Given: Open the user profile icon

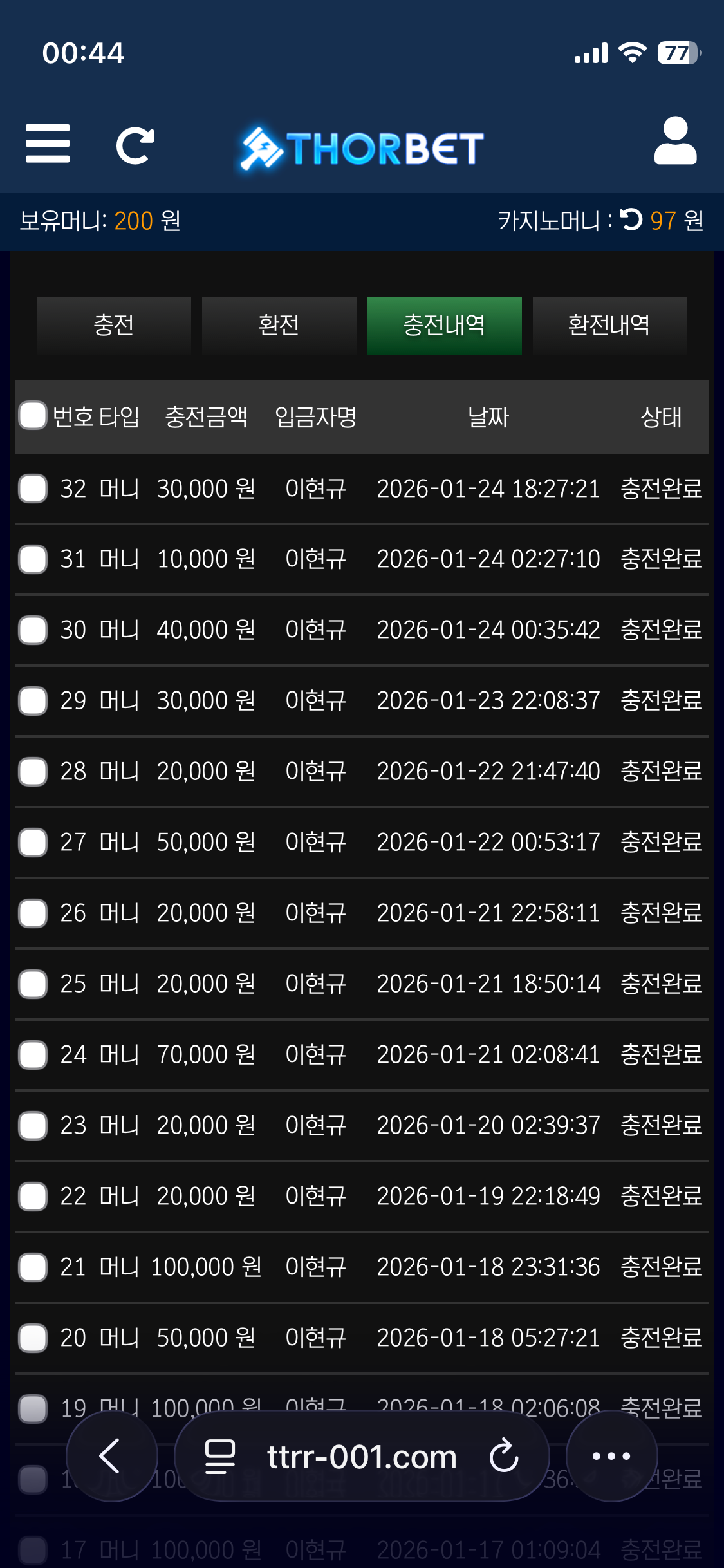Looking at the screenshot, I should [675, 142].
